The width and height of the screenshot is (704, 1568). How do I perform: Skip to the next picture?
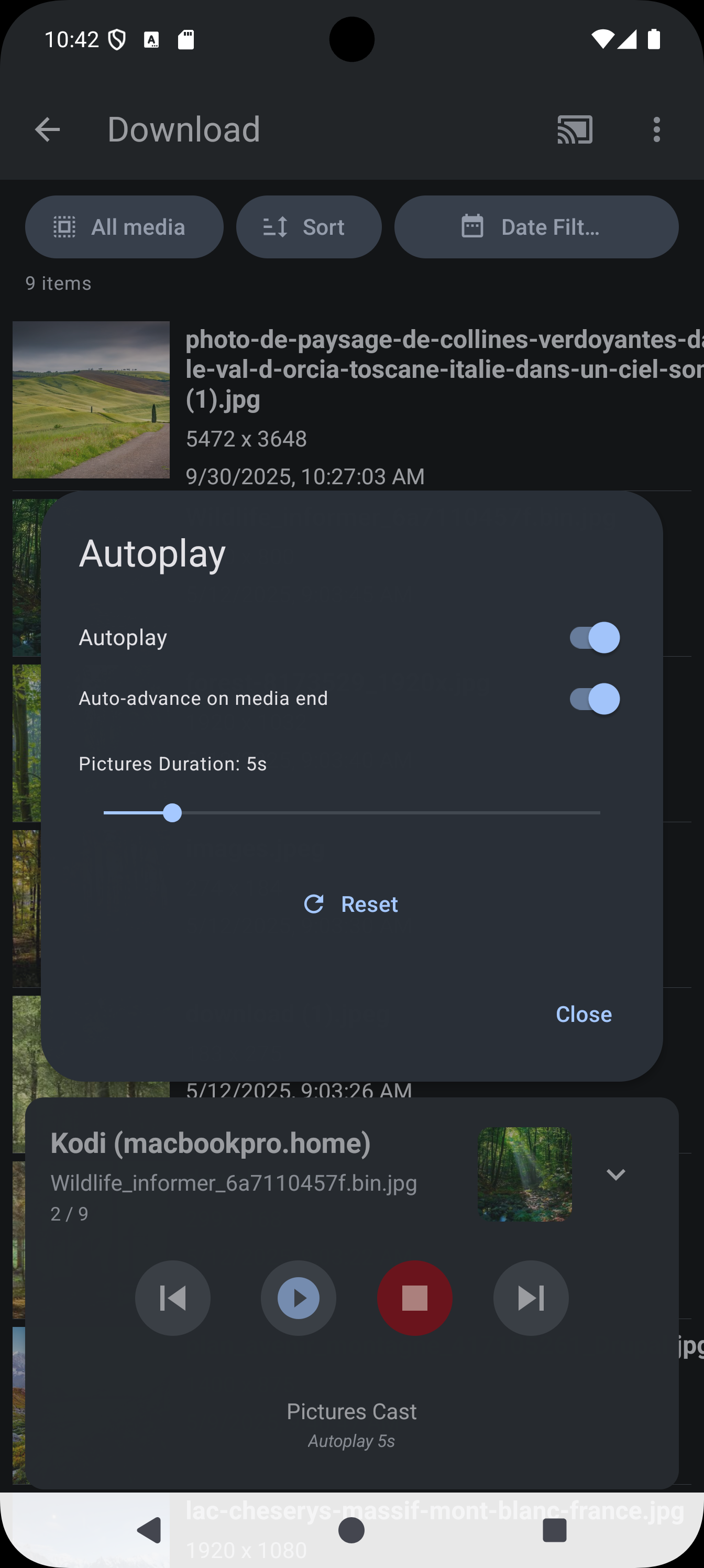coord(531,1298)
